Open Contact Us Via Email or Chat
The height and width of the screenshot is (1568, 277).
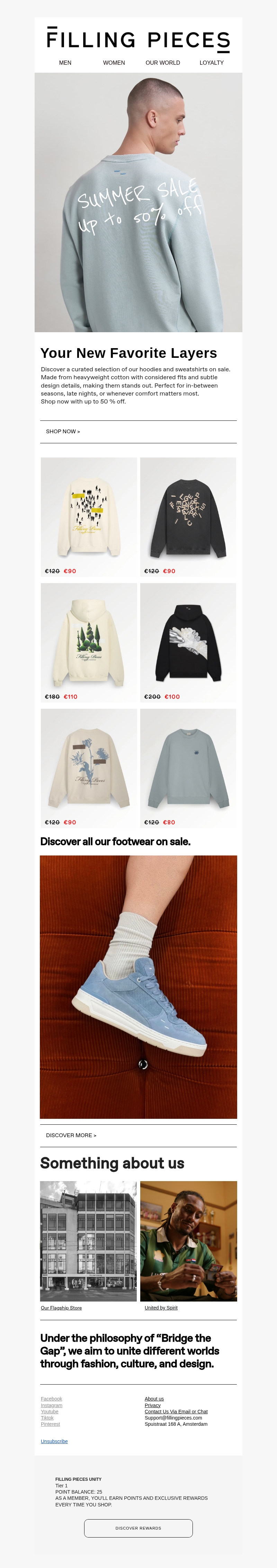(176, 1412)
